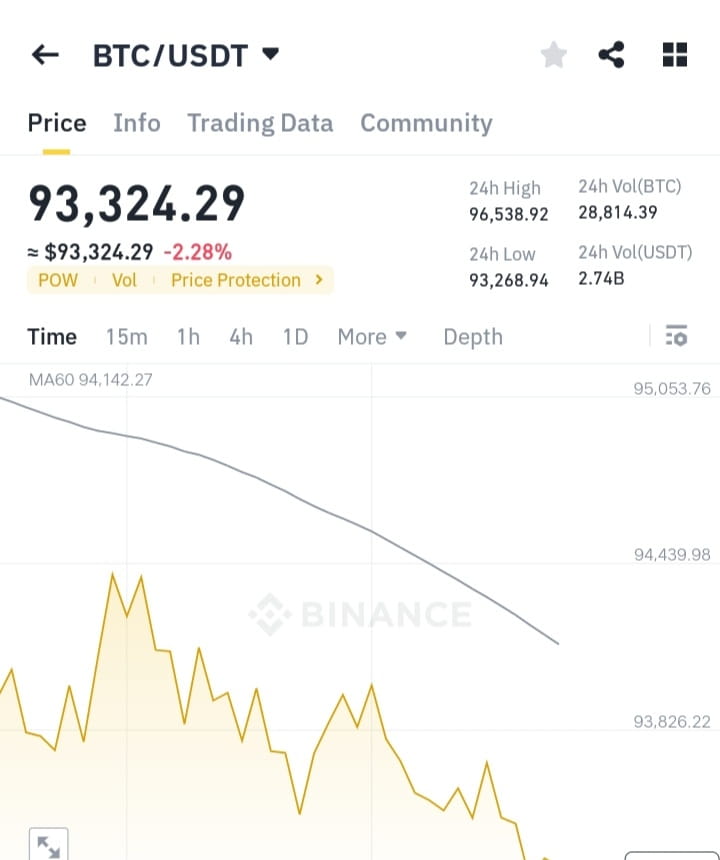Viewport: 720px width, 860px height.
Task: Open chart indicator settings icon beside Depth
Action: pos(676,337)
